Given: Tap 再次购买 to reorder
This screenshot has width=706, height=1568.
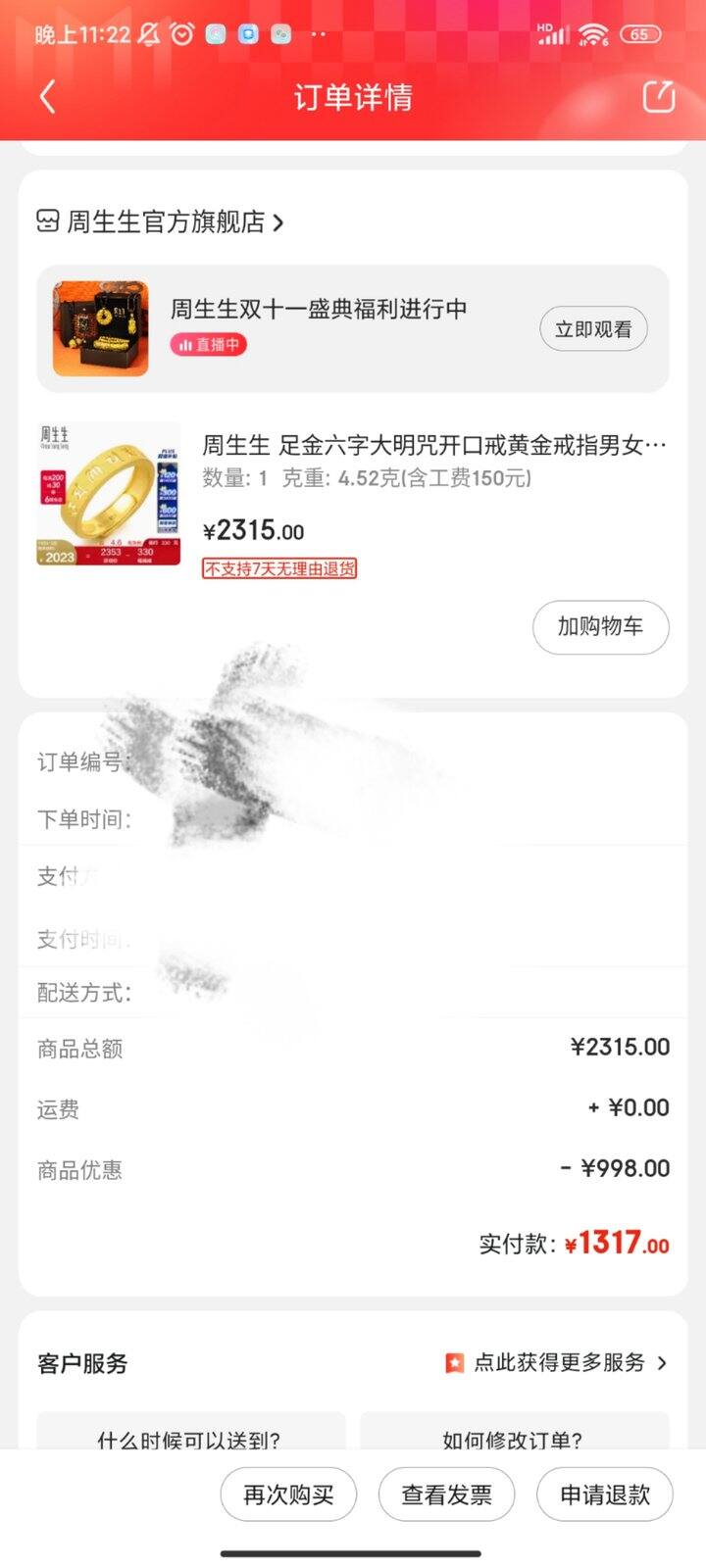Looking at the screenshot, I should pos(288,1494).
